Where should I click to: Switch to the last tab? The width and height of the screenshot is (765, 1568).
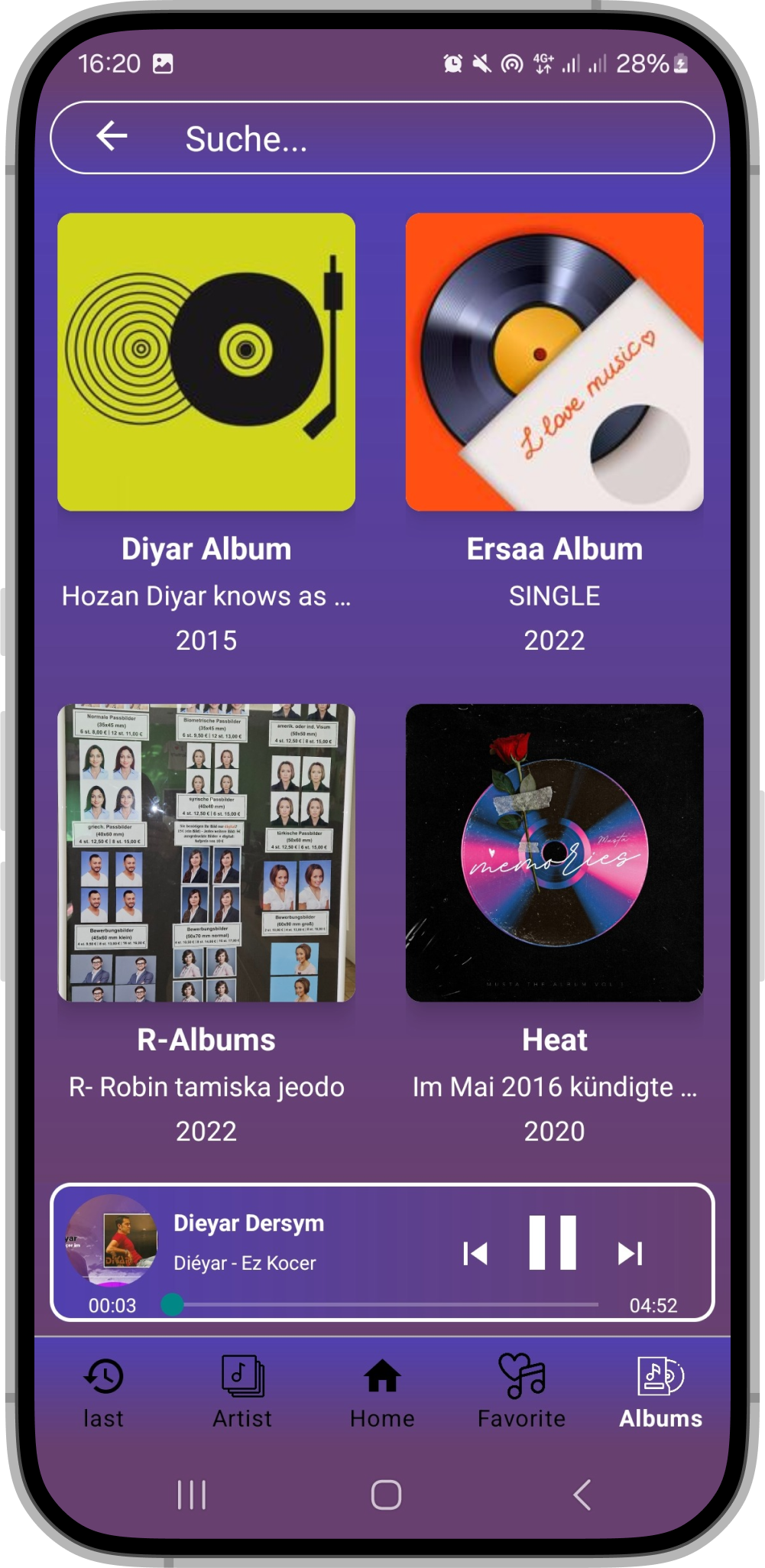click(x=103, y=1392)
